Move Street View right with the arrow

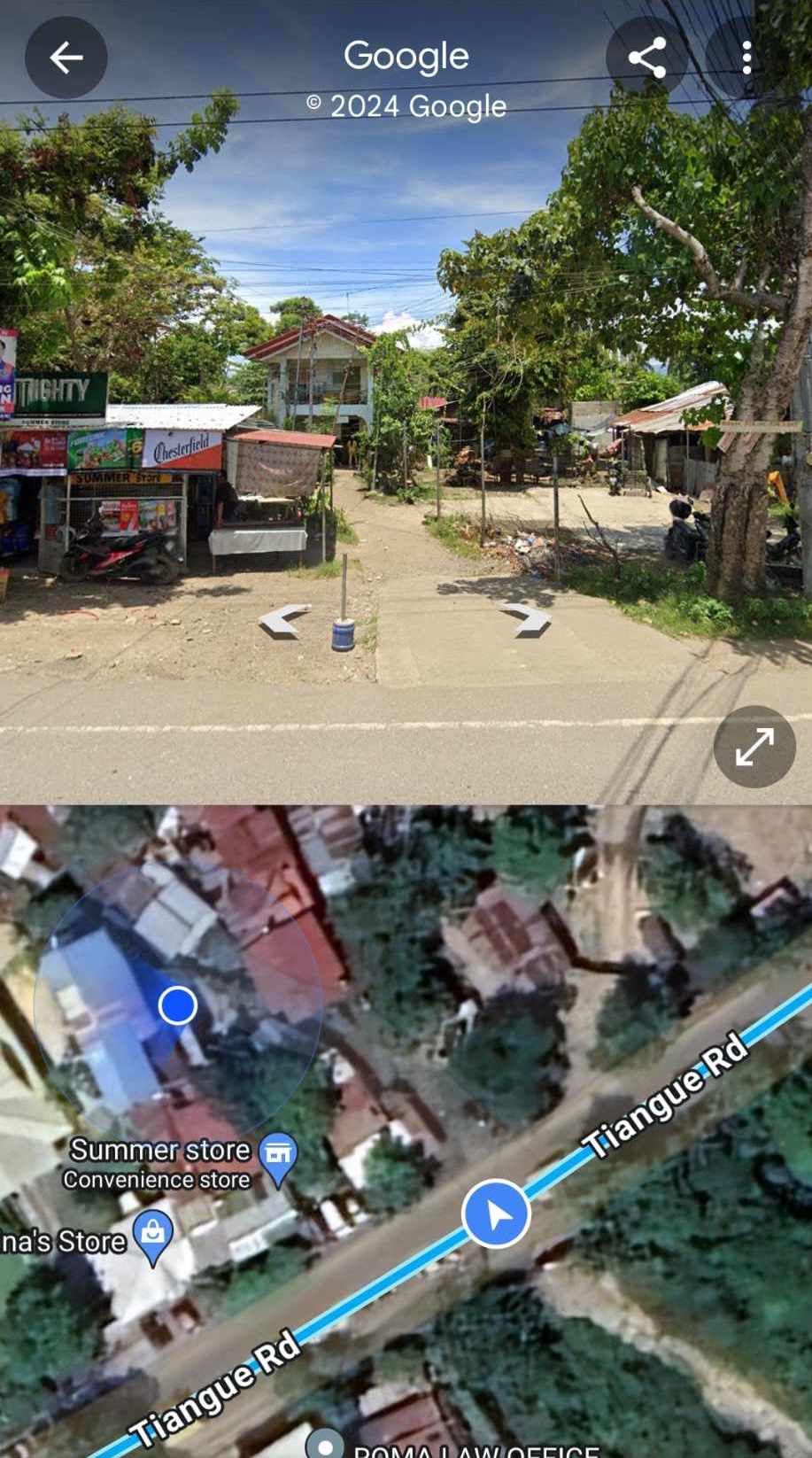(x=527, y=618)
